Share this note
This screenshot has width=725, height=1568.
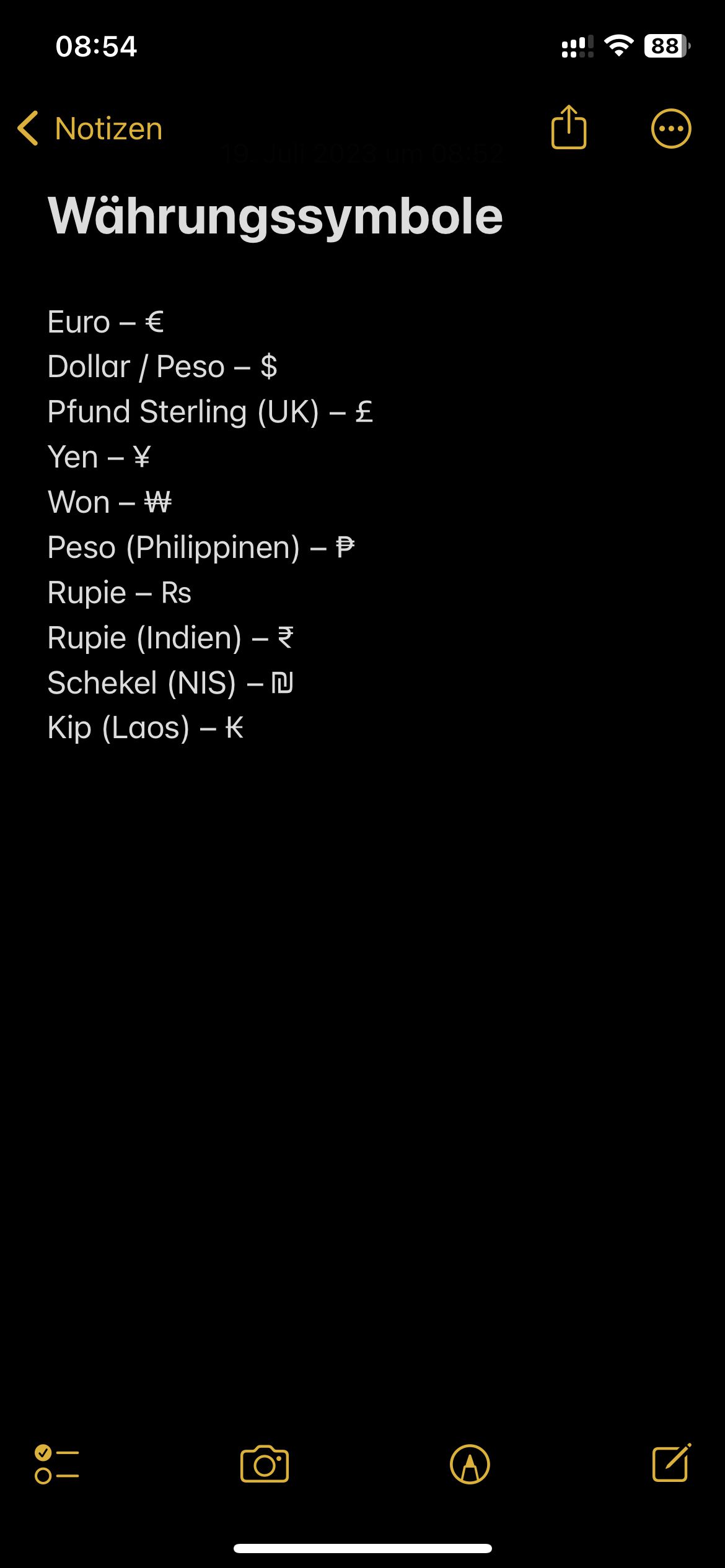(x=568, y=128)
